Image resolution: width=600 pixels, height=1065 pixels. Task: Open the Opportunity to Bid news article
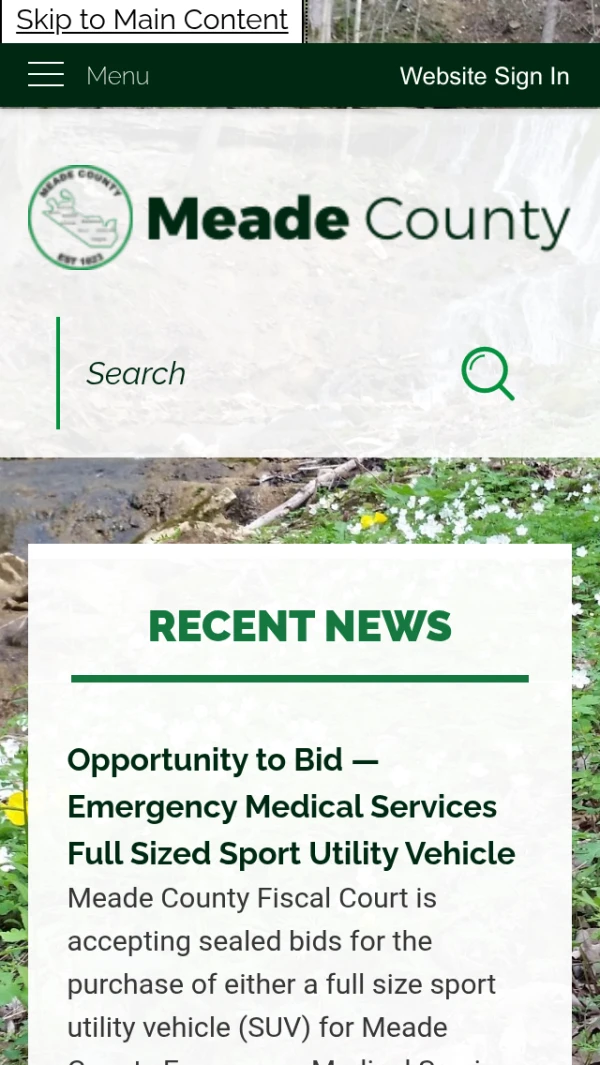pyautogui.click(x=290, y=806)
